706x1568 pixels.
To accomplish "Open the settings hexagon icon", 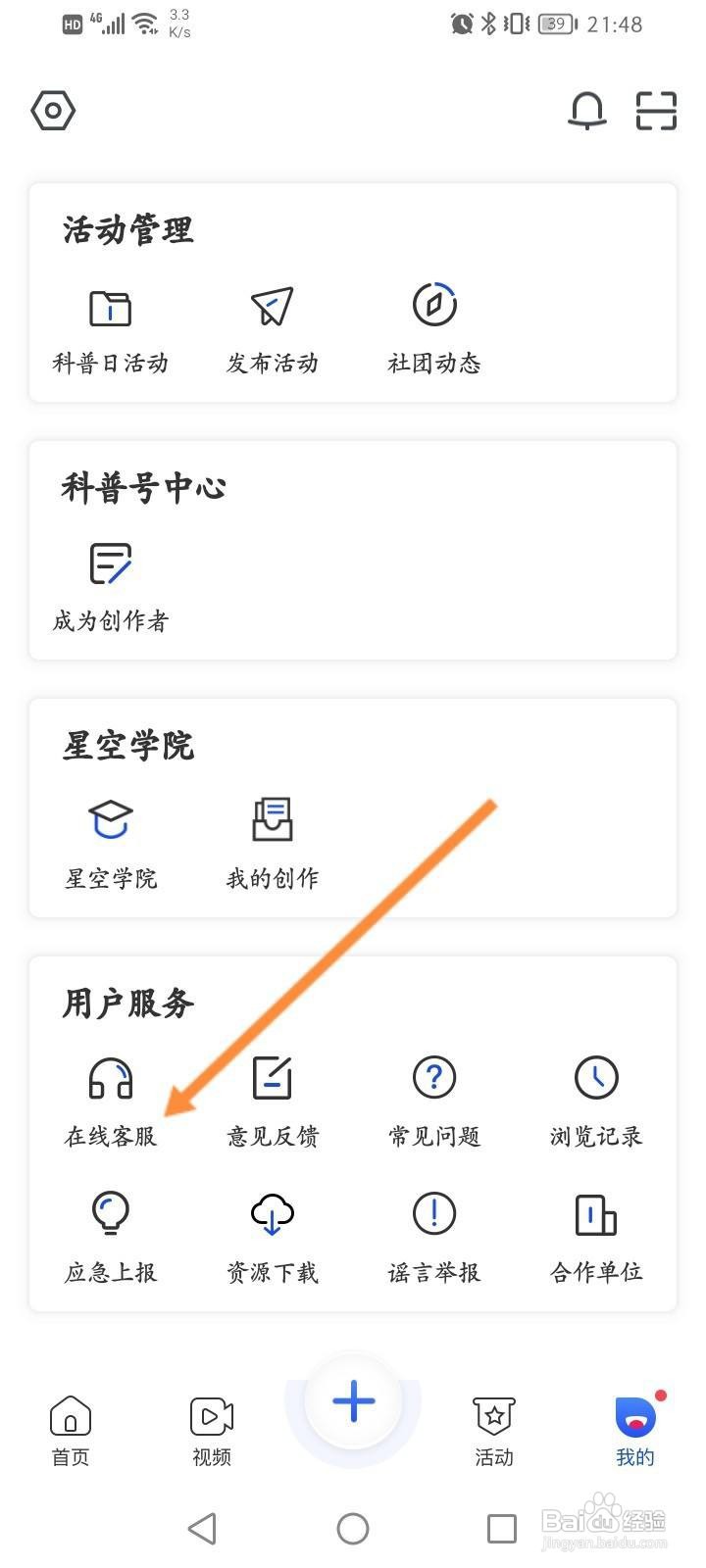I will 53,111.
